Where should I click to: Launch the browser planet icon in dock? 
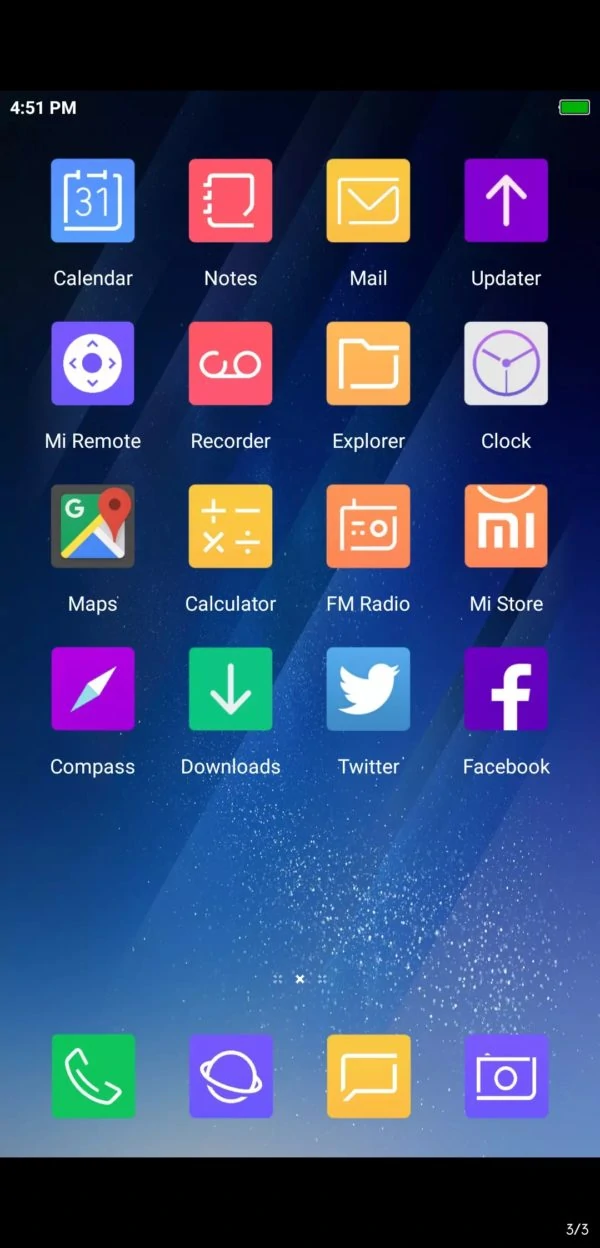[x=231, y=1076]
